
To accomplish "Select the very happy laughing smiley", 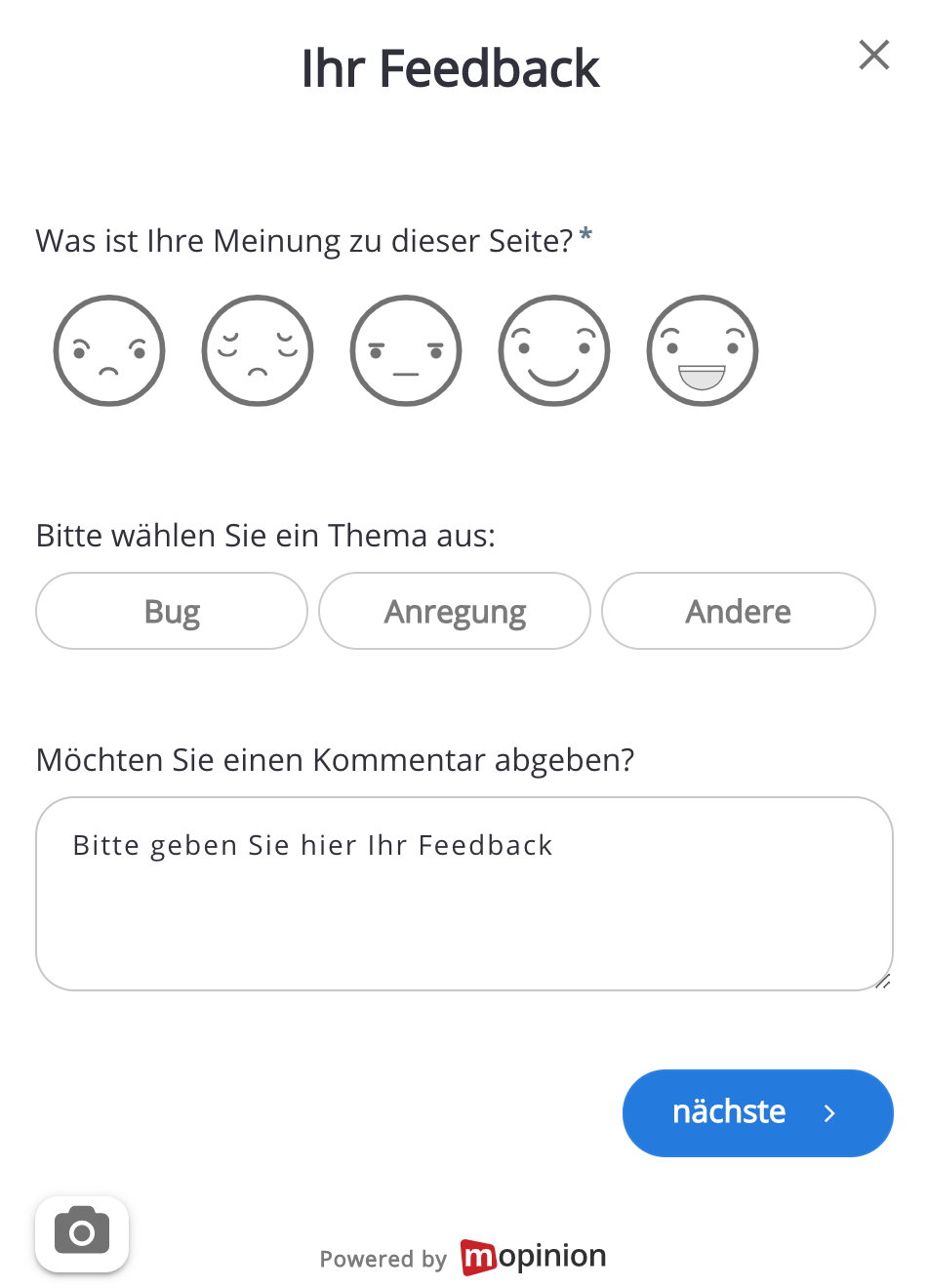I will click(x=702, y=349).
